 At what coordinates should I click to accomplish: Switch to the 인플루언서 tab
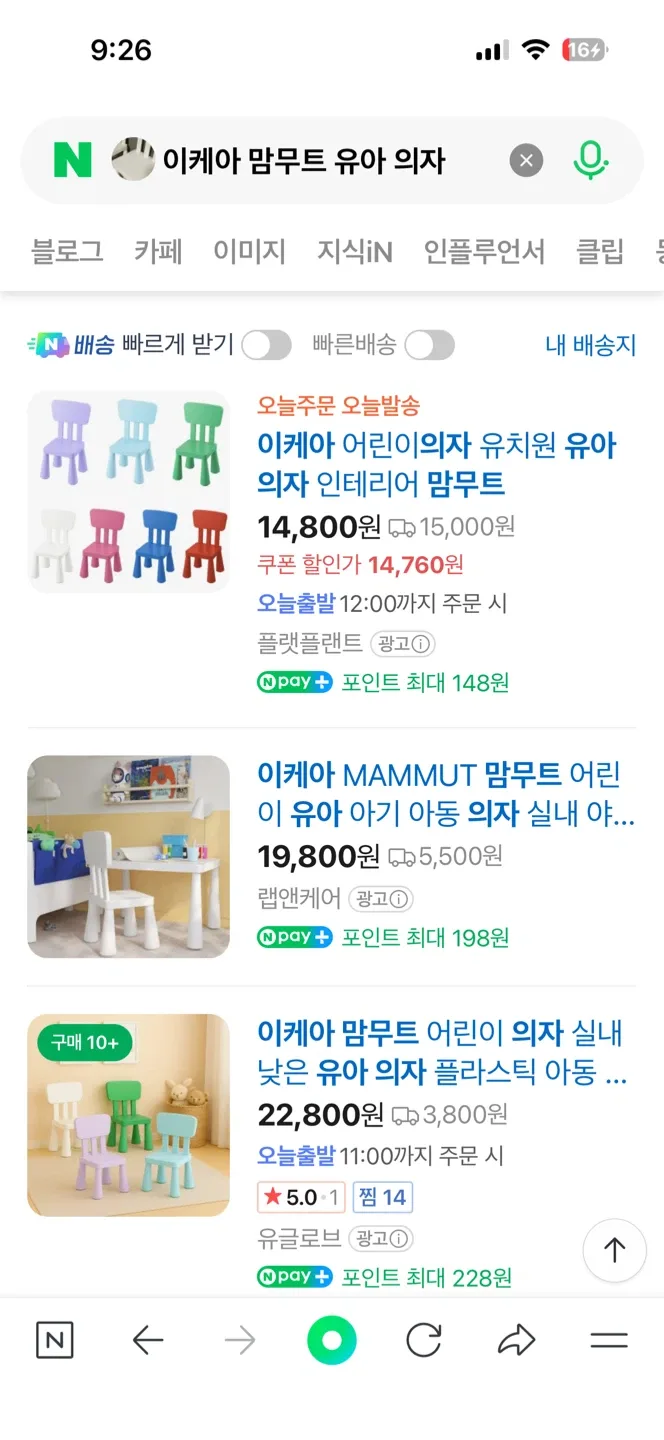(x=484, y=251)
